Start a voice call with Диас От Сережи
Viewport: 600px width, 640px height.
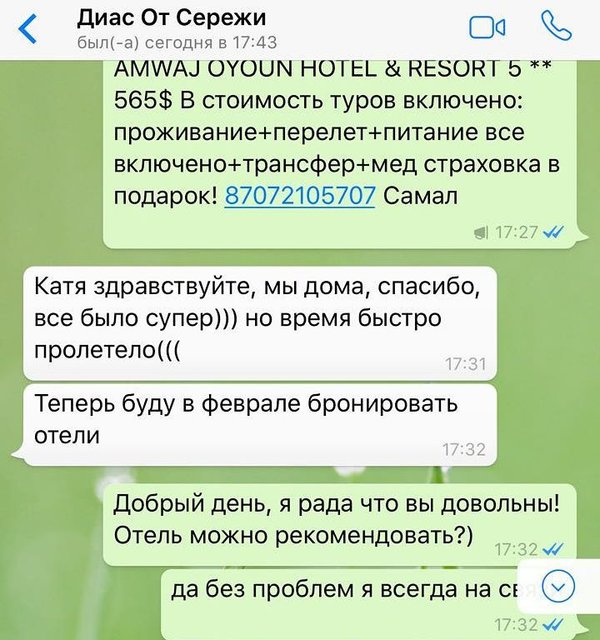click(555, 25)
